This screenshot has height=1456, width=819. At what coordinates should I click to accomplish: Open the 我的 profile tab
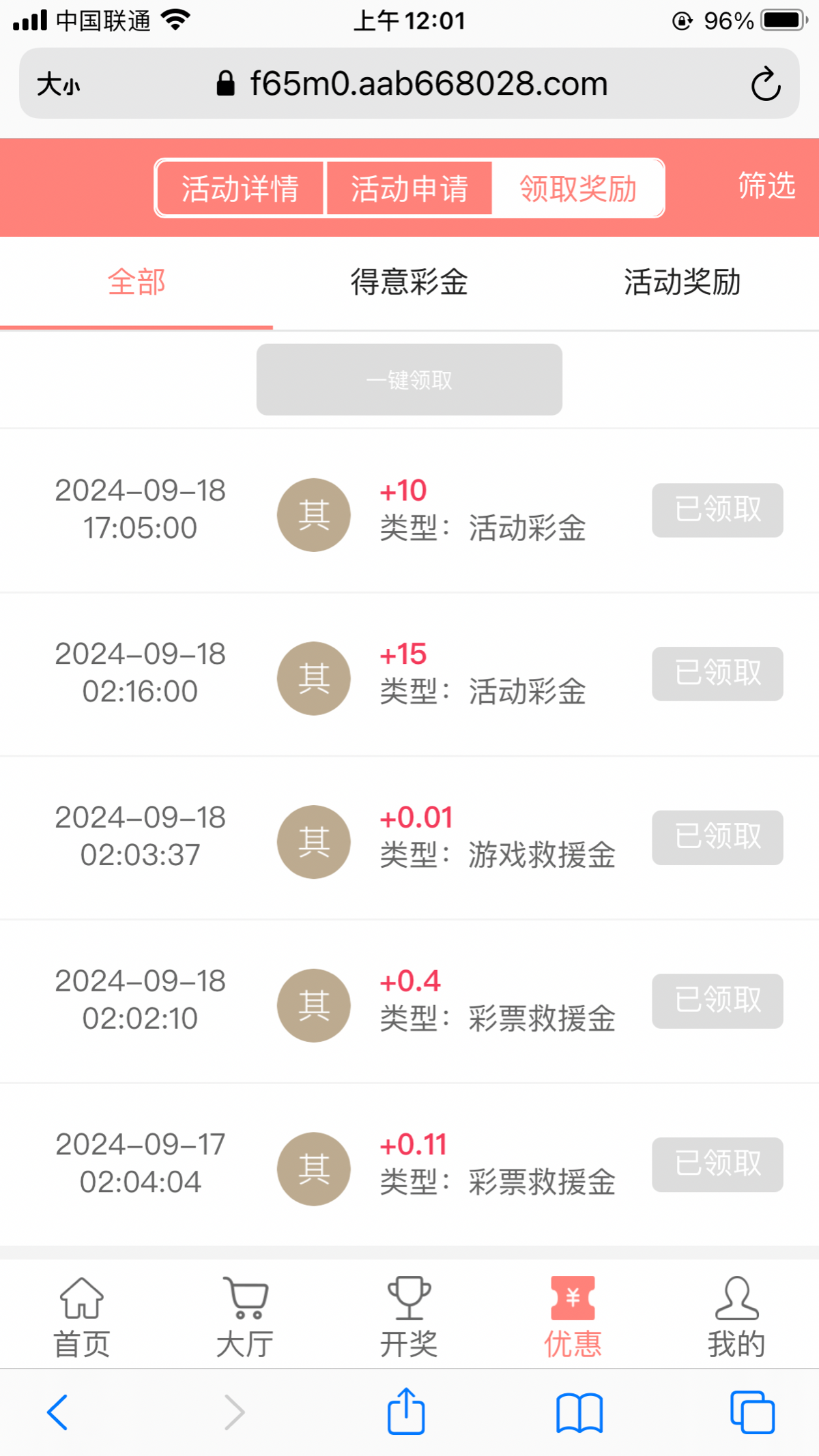click(737, 1317)
